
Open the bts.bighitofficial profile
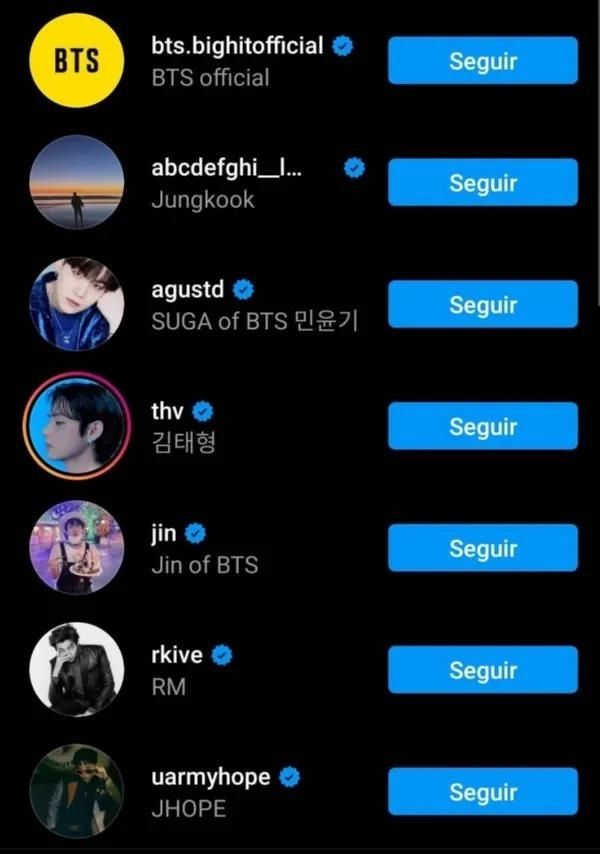pyautogui.click(x=236, y=47)
